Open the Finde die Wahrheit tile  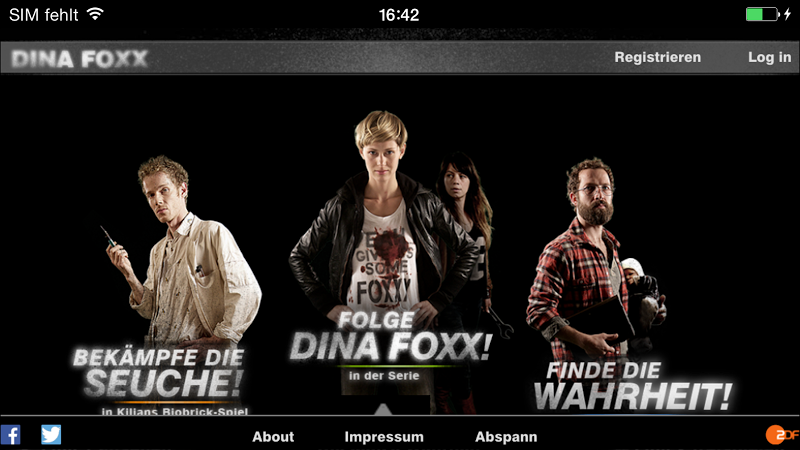click(x=631, y=385)
